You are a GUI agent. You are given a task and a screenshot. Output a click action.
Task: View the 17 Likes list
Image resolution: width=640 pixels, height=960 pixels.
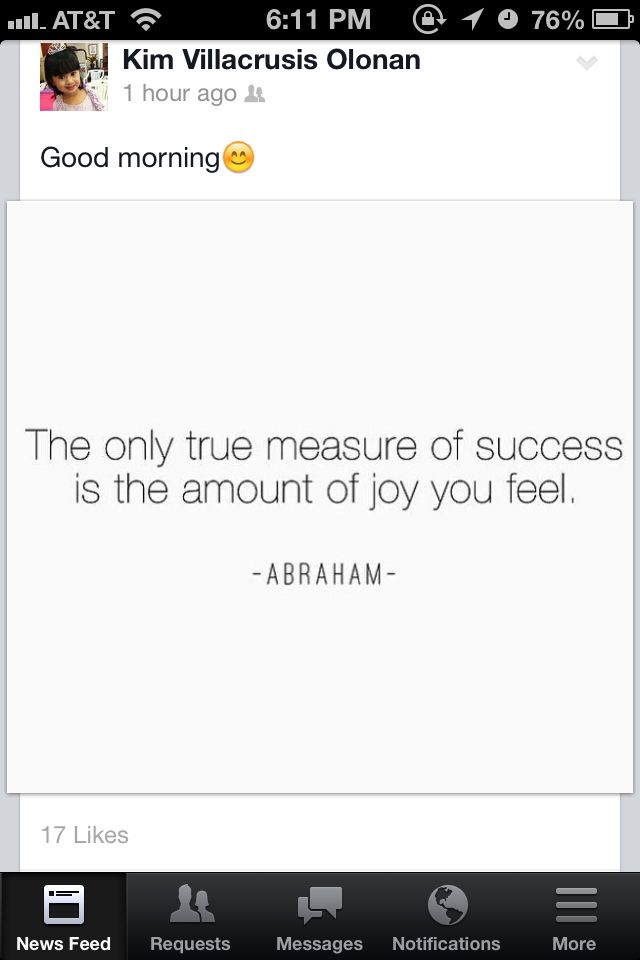[85, 834]
